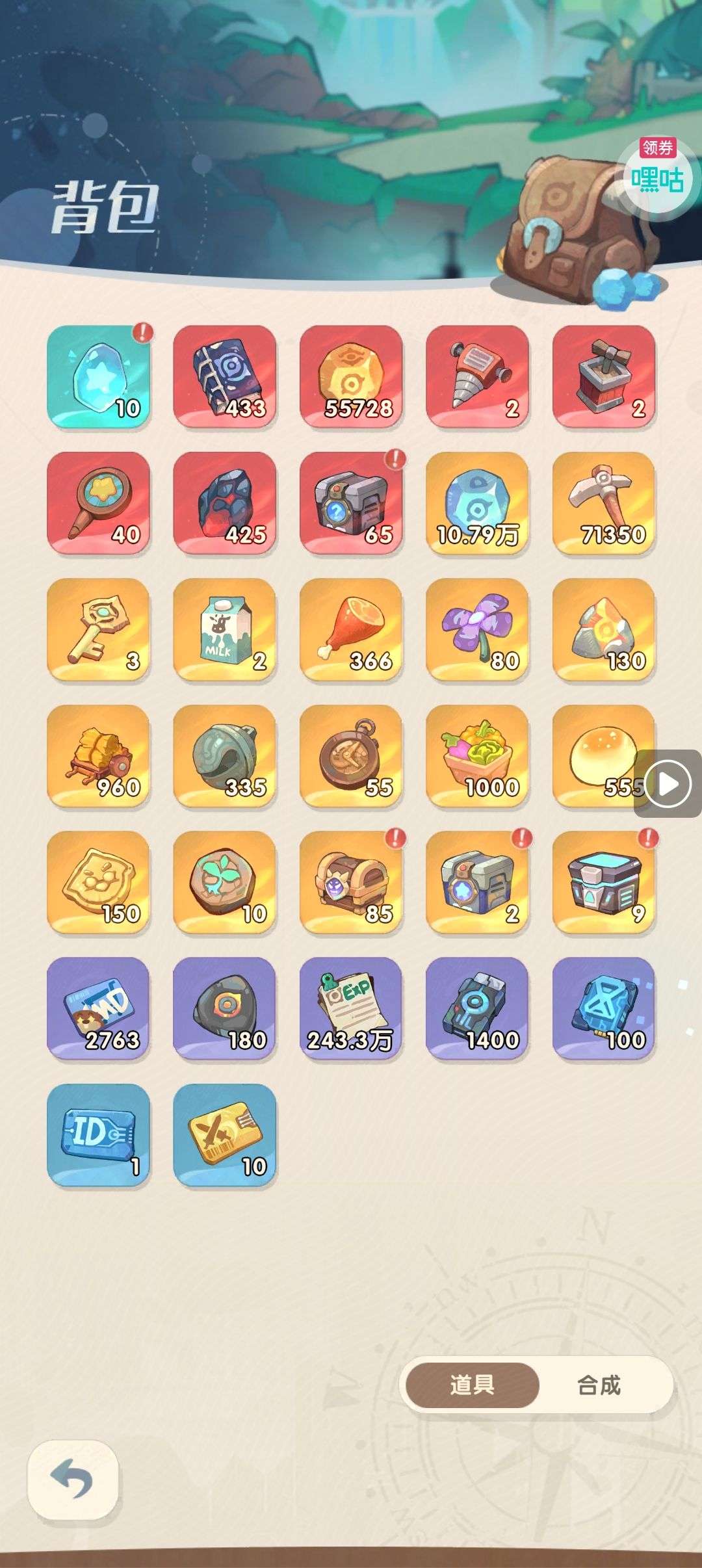Select the magnifier item with 40
The height and width of the screenshot is (1568, 702).
(98, 503)
